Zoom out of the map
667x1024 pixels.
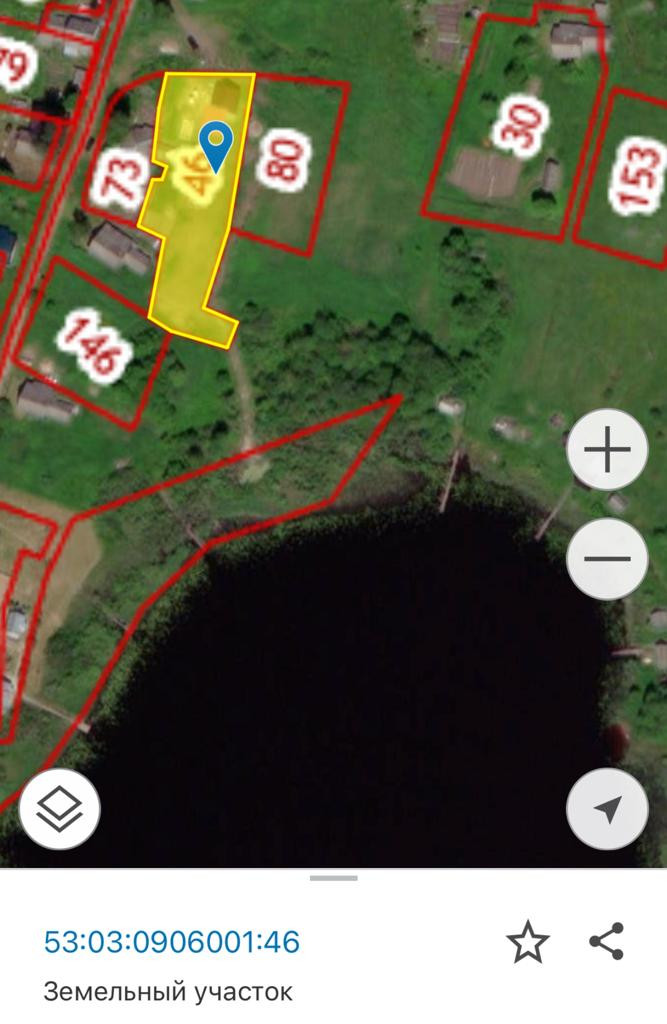pyautogui.click(x=607, y=558)
